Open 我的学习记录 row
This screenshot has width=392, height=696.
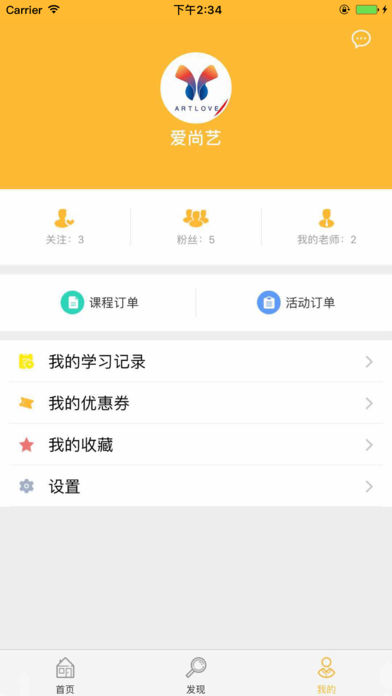click(x=196, y=362)
